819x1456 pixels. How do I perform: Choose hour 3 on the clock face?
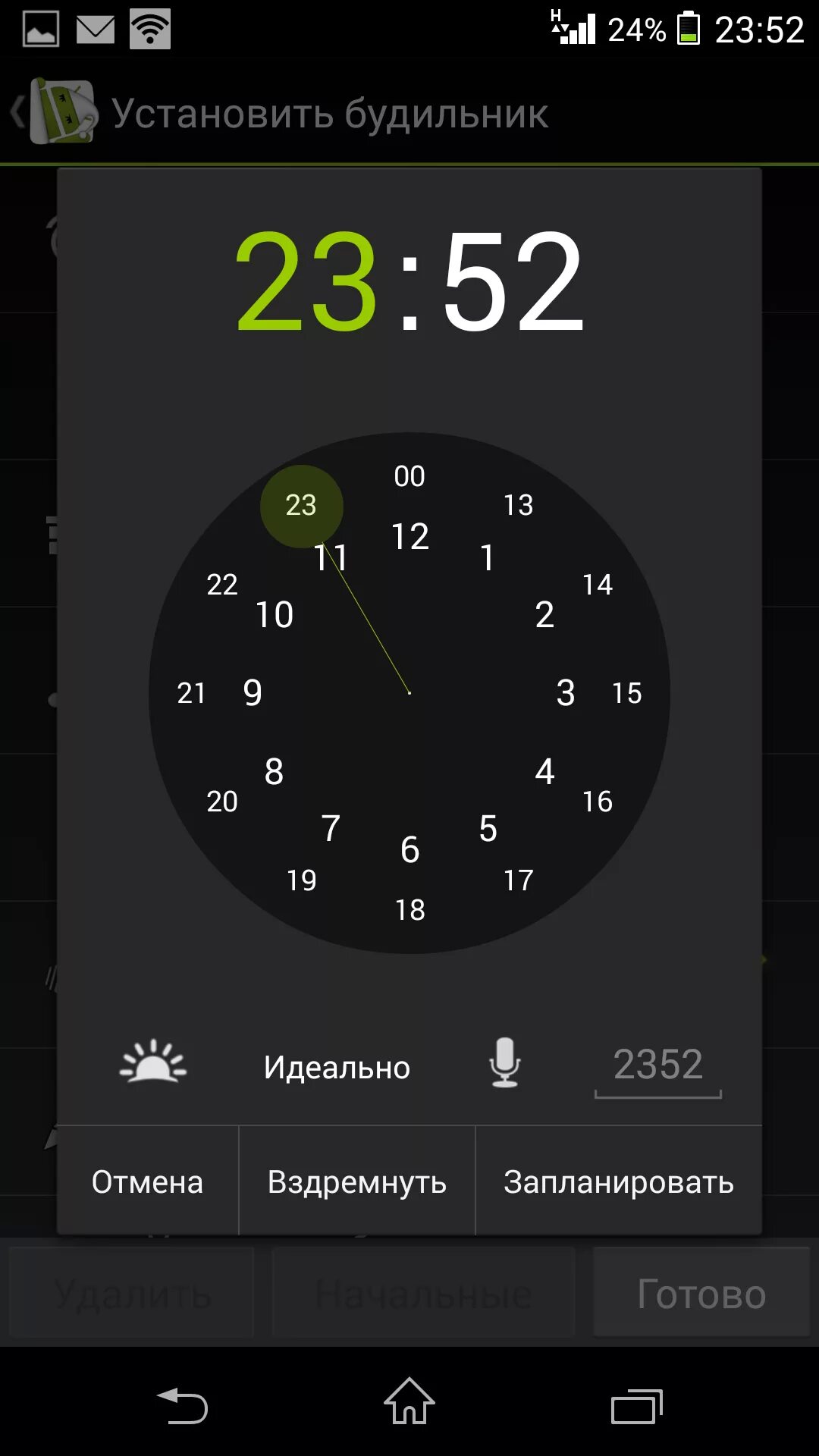click(566, 692)
